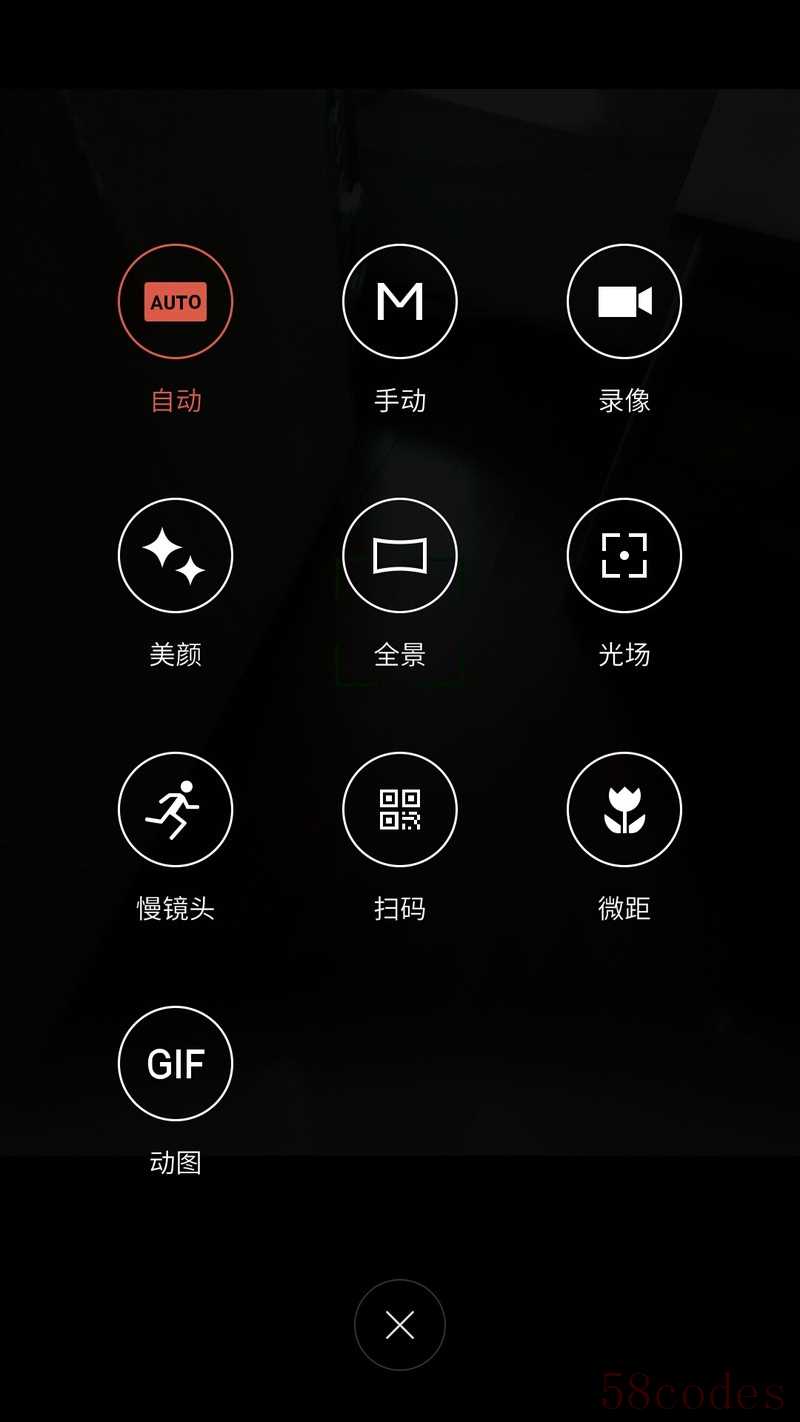
Task: Select the 自动 (Auto) camera mode
Action: (x=175, y=301)
